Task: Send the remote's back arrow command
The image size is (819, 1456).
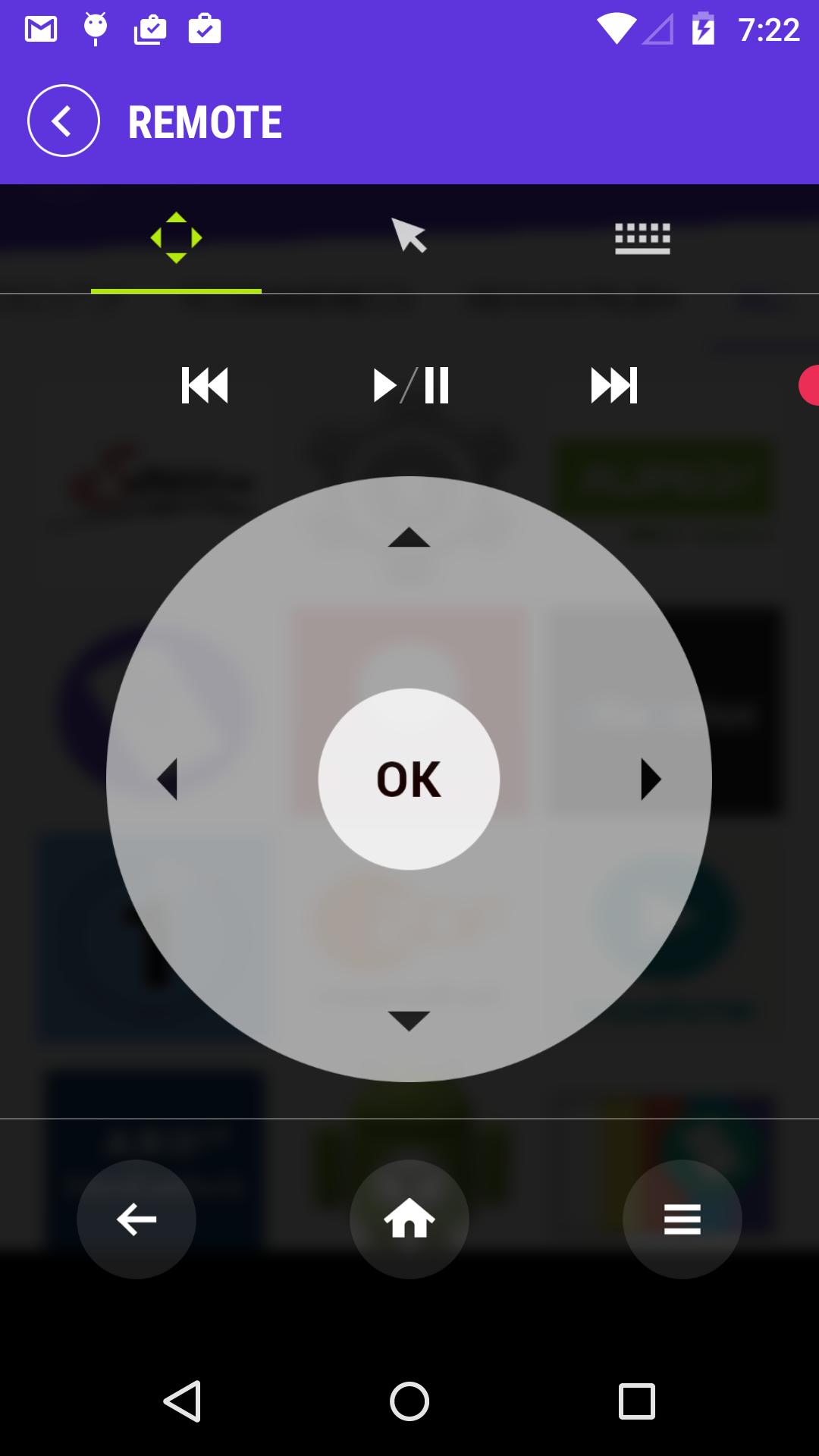Action: [x=136, y=1219]
